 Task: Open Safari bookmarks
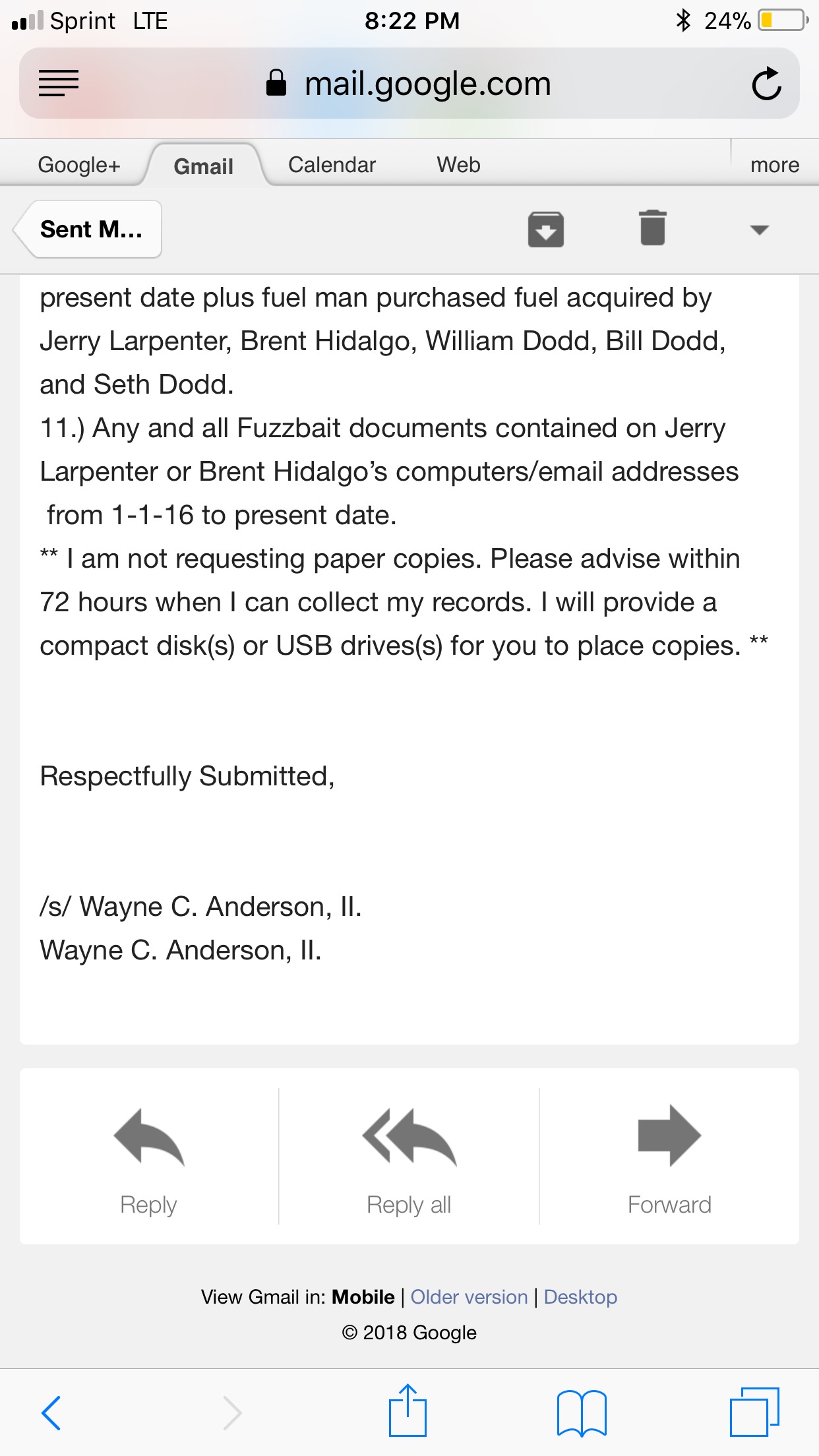click(x=581, y=1412)
